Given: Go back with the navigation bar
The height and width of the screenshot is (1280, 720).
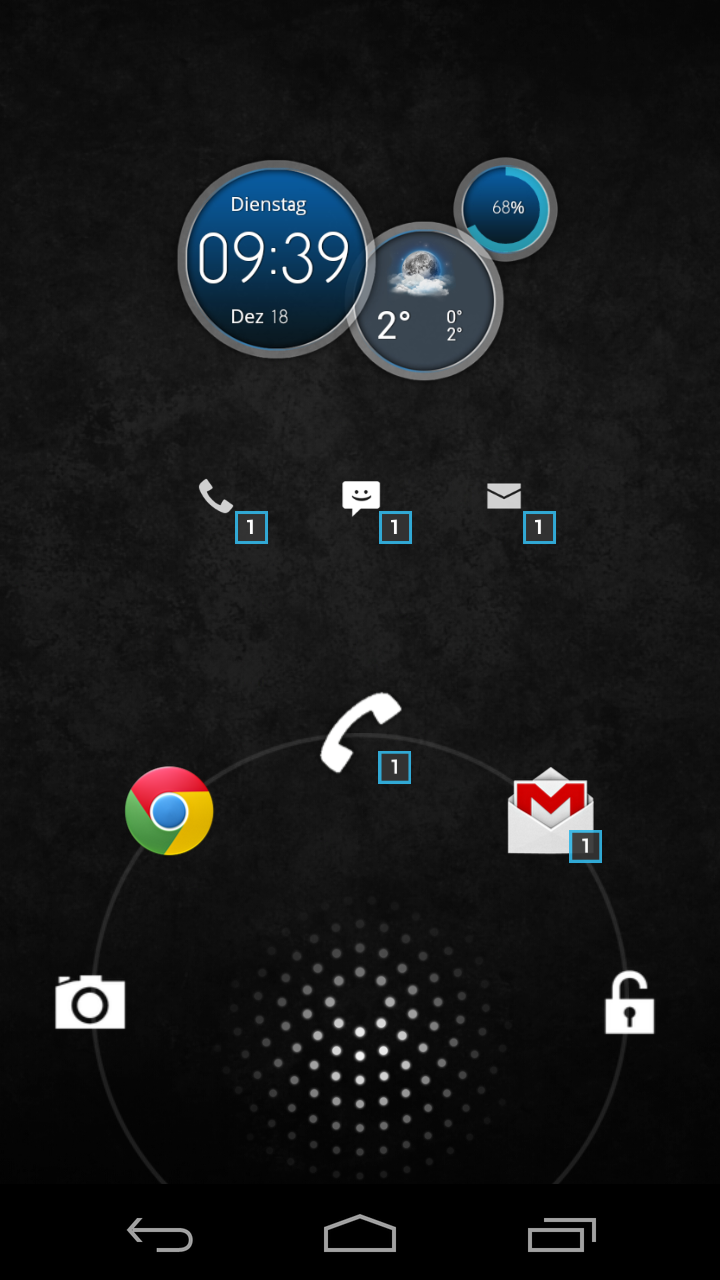Looking at the screenshot, I should click(160, 1235).
